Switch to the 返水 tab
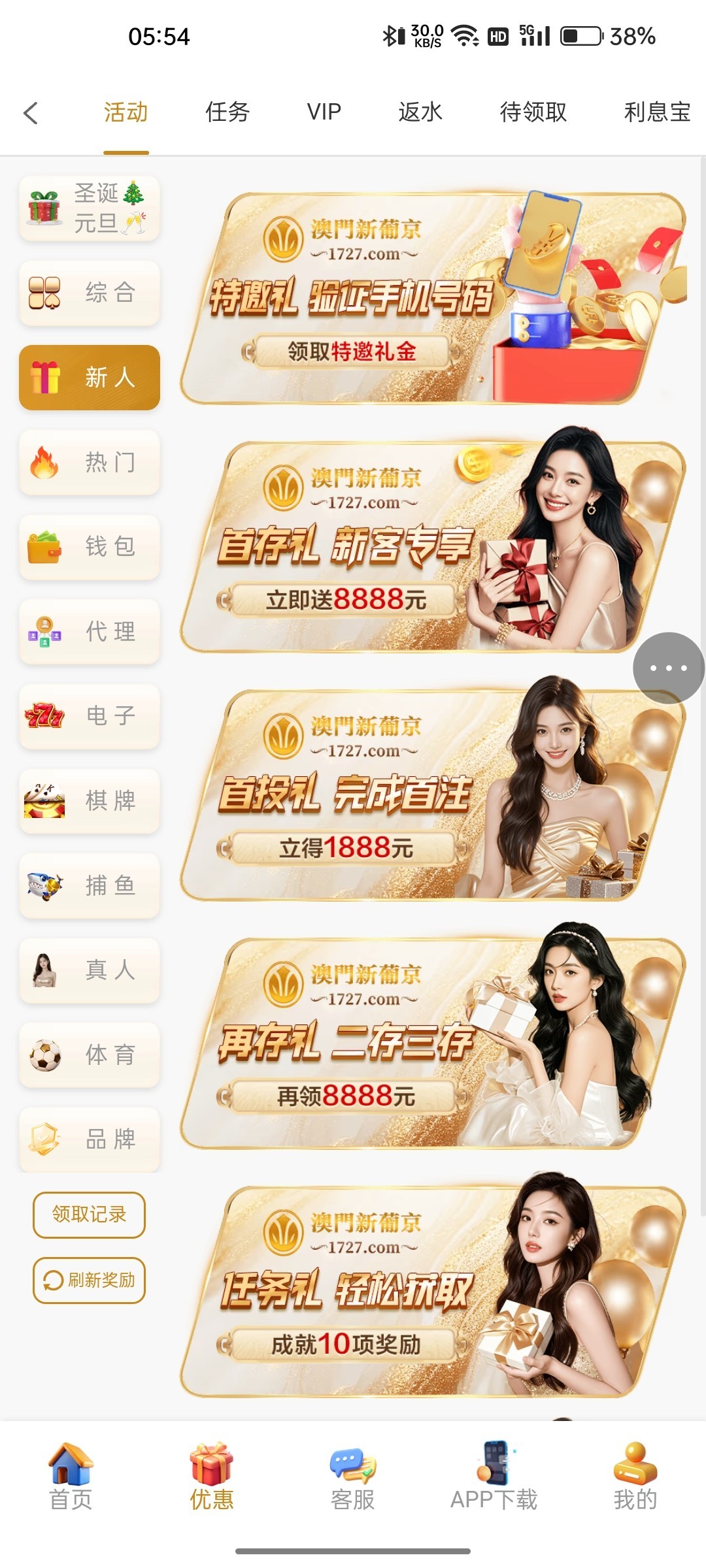 pos(420,112)
